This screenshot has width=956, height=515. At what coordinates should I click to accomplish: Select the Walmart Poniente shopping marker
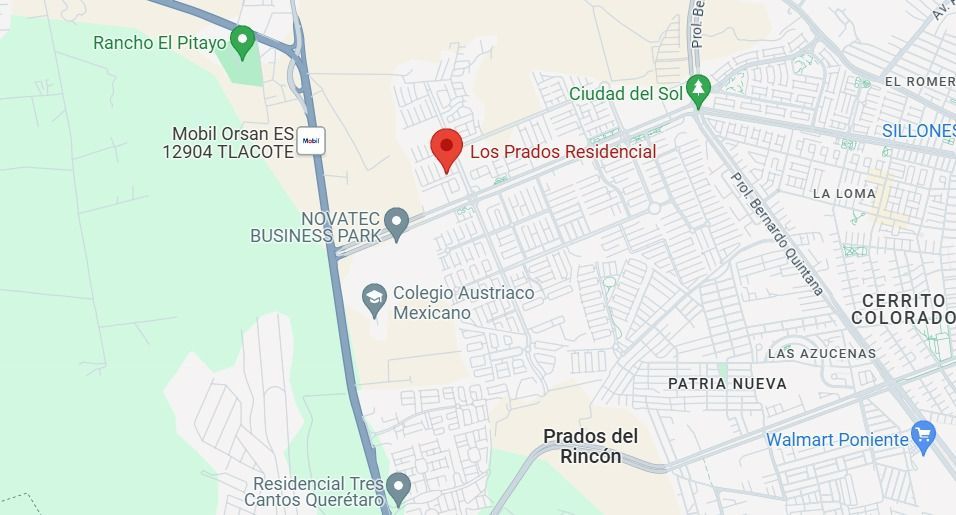coord(923,437)
